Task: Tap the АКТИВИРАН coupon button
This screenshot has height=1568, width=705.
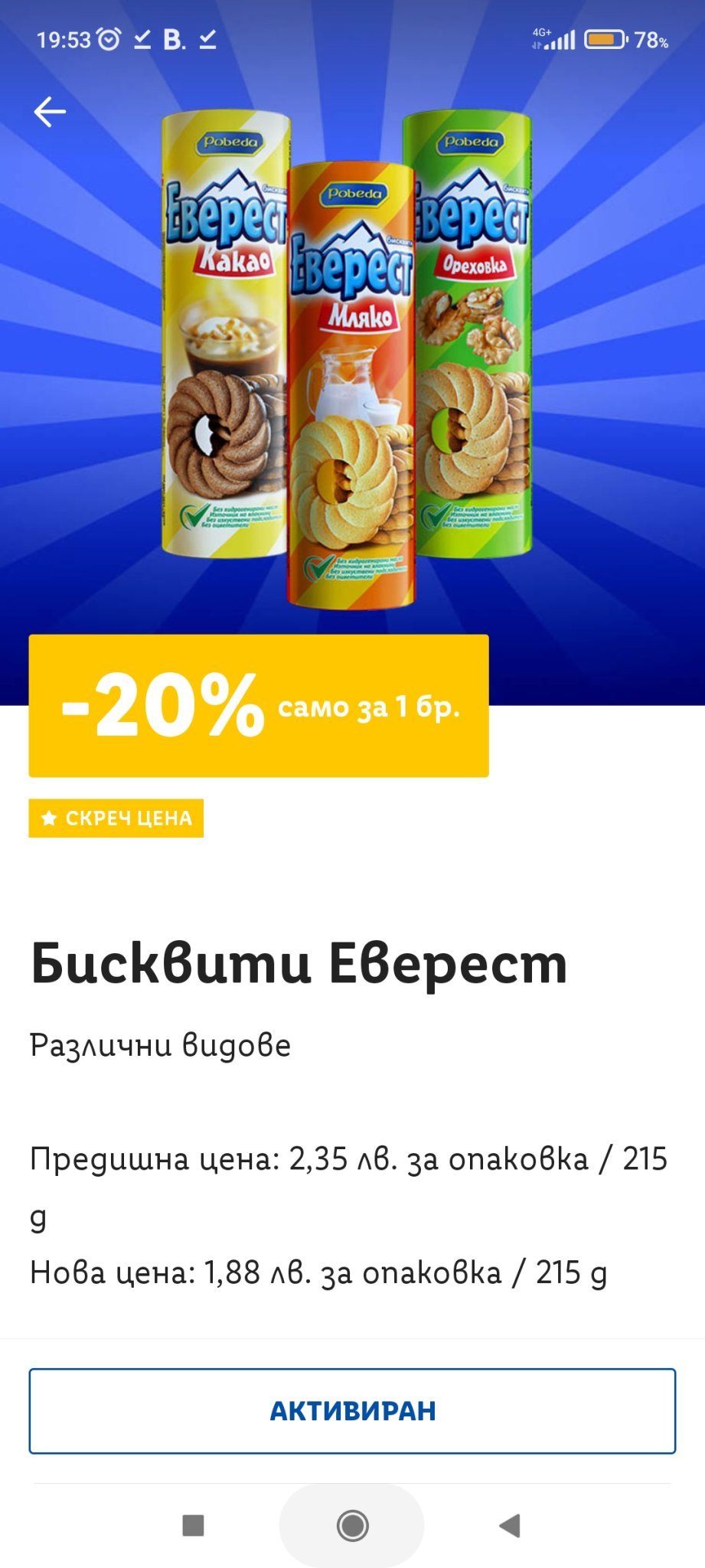Action: (x=352, y=1410)
